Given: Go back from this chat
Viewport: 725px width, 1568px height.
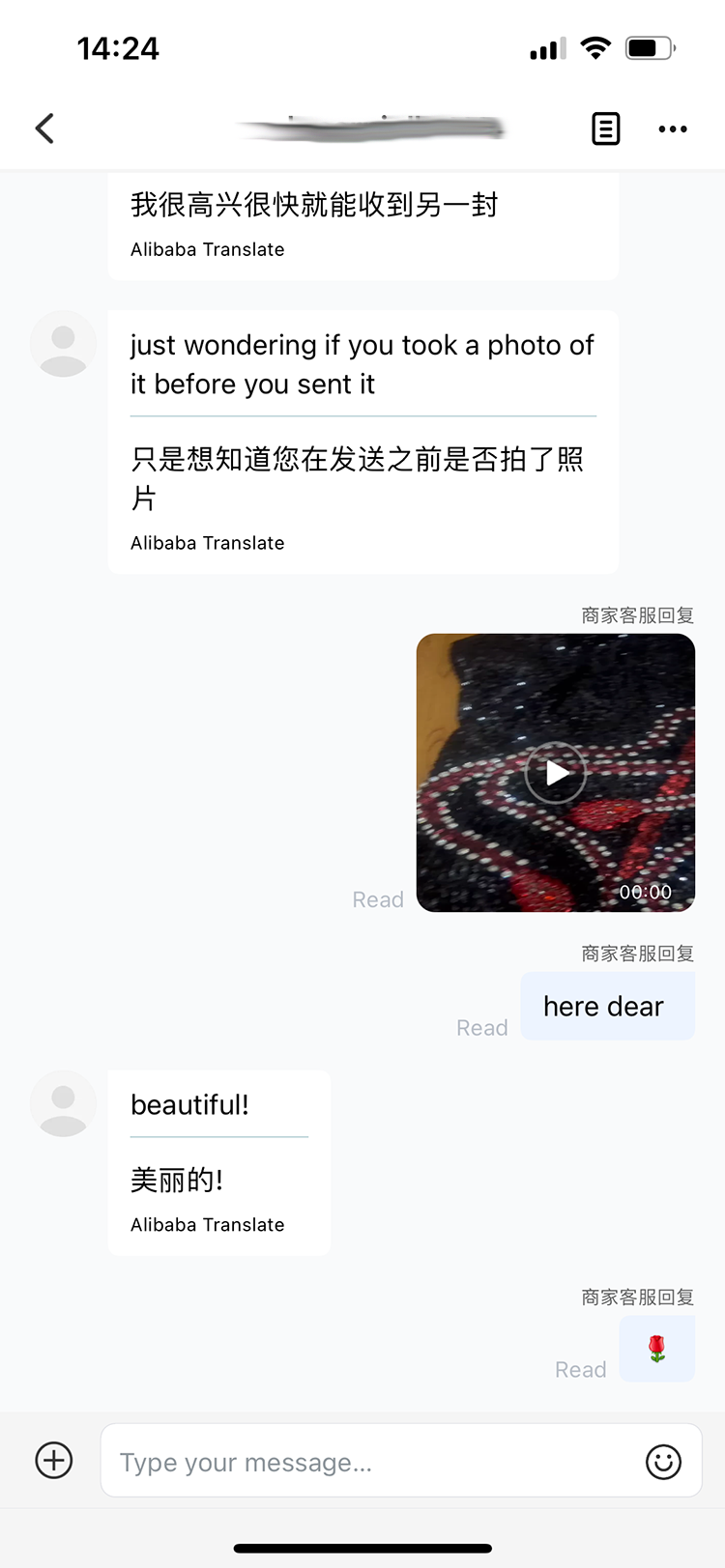Looking at the screenshot, I should 44,128.
